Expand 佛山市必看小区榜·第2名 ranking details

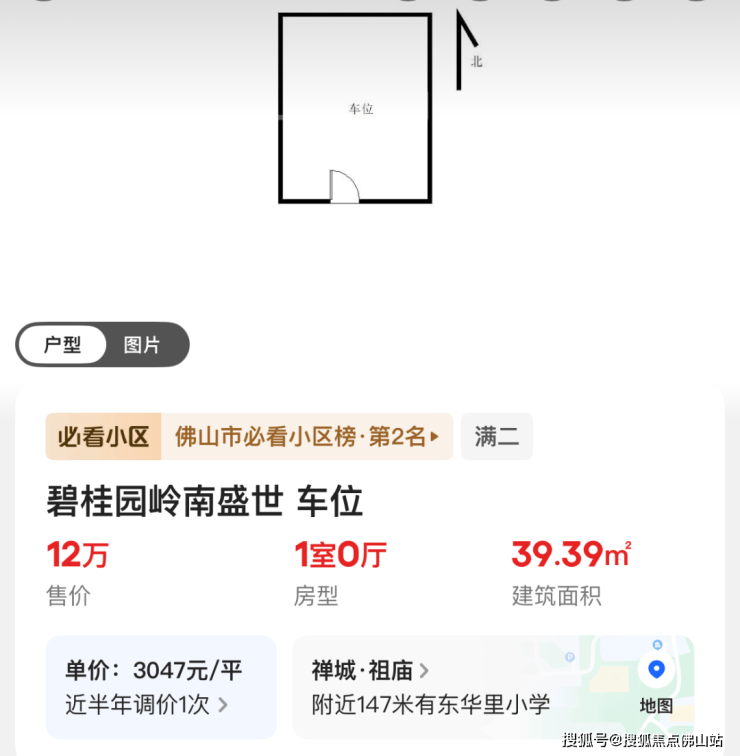[307, 436]
